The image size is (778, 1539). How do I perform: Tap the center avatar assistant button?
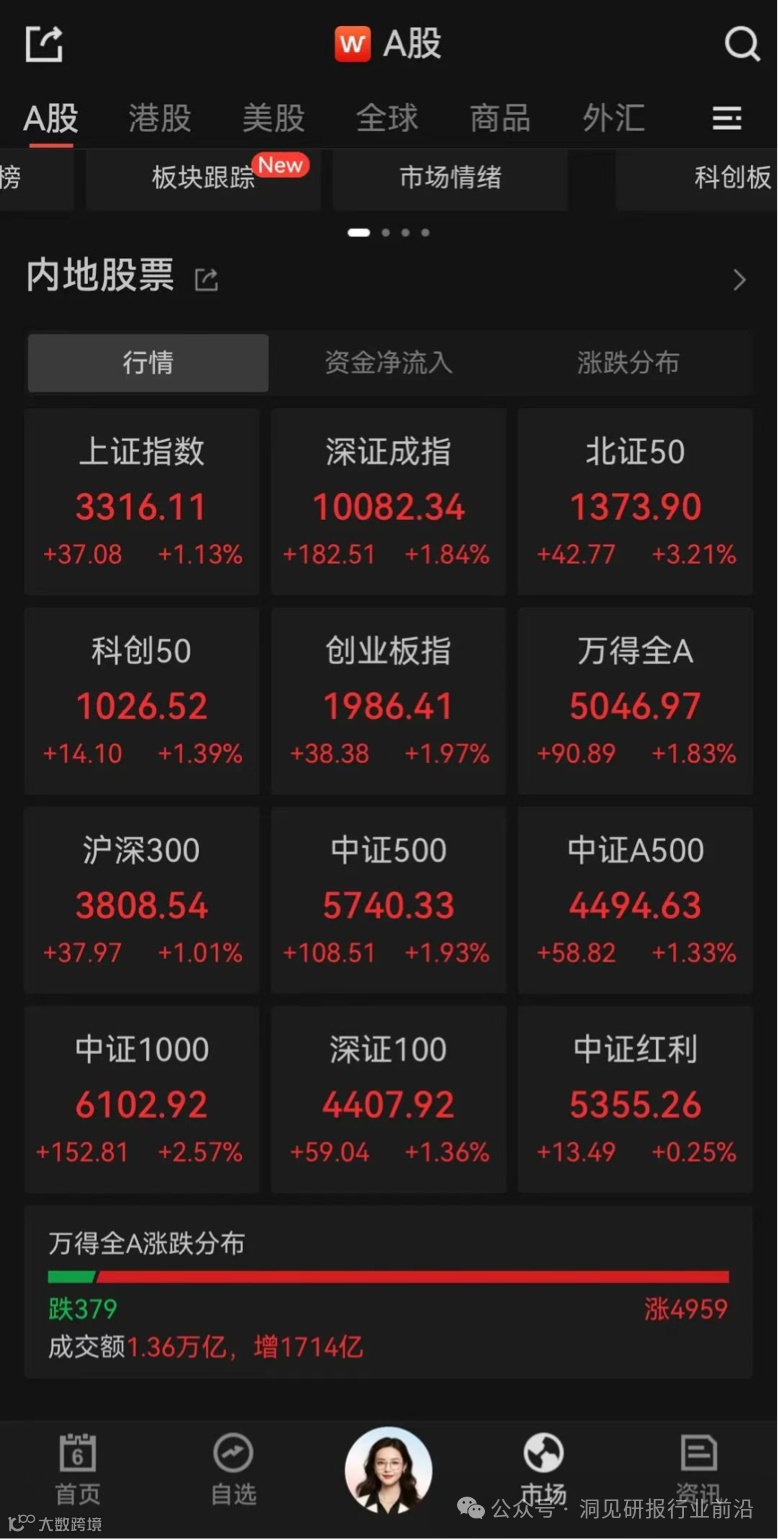click(388, 1470)
